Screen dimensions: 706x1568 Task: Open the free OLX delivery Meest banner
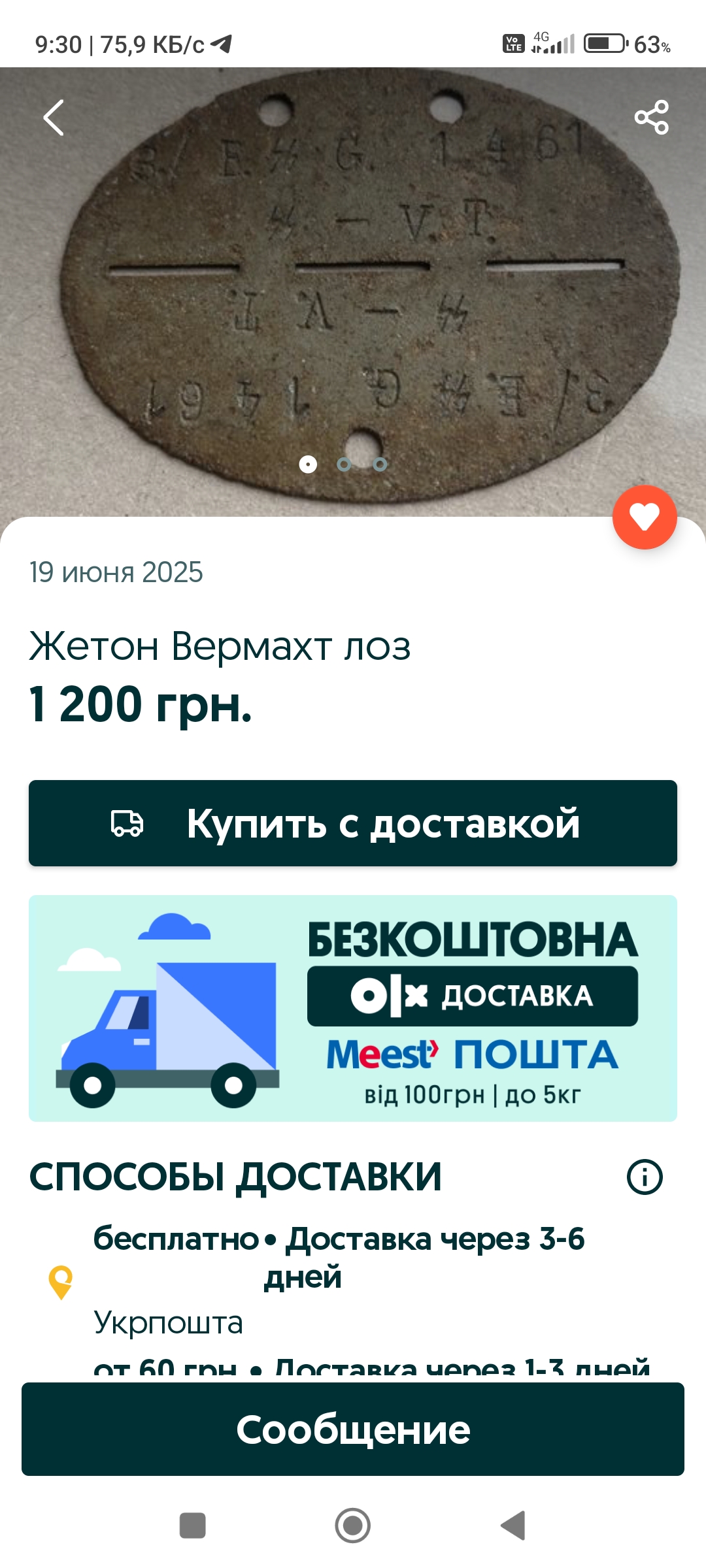[353, 1008]
